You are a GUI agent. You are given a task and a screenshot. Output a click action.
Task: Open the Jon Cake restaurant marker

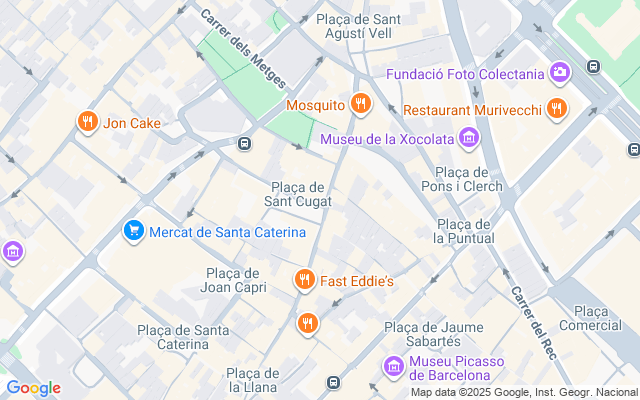88,123
